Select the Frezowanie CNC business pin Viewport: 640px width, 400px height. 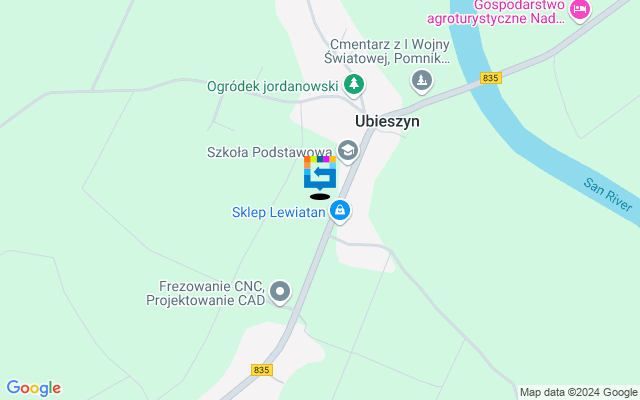click(x=281, y=293)
